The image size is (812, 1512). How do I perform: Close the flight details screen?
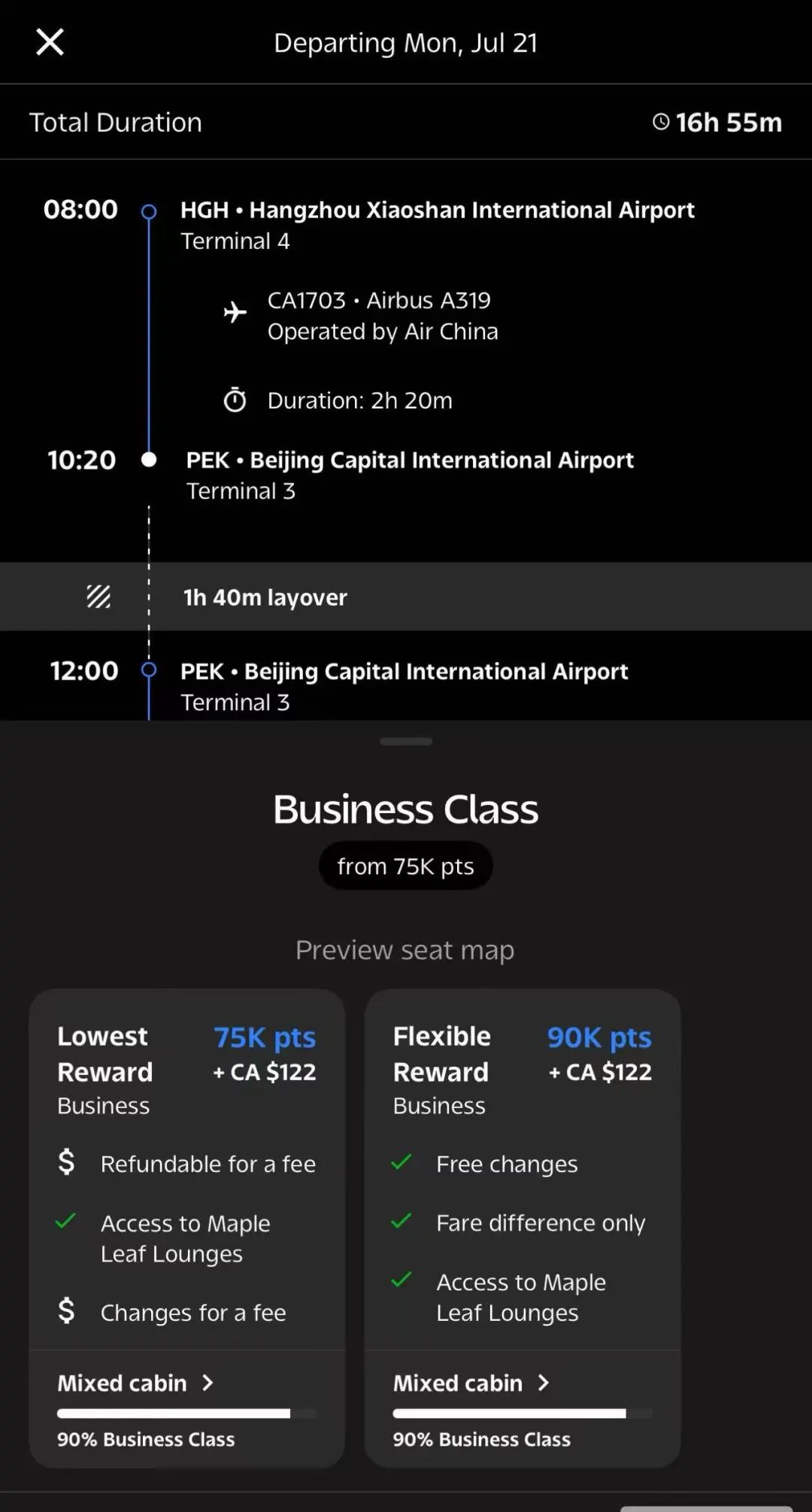[x=50, y=42]
